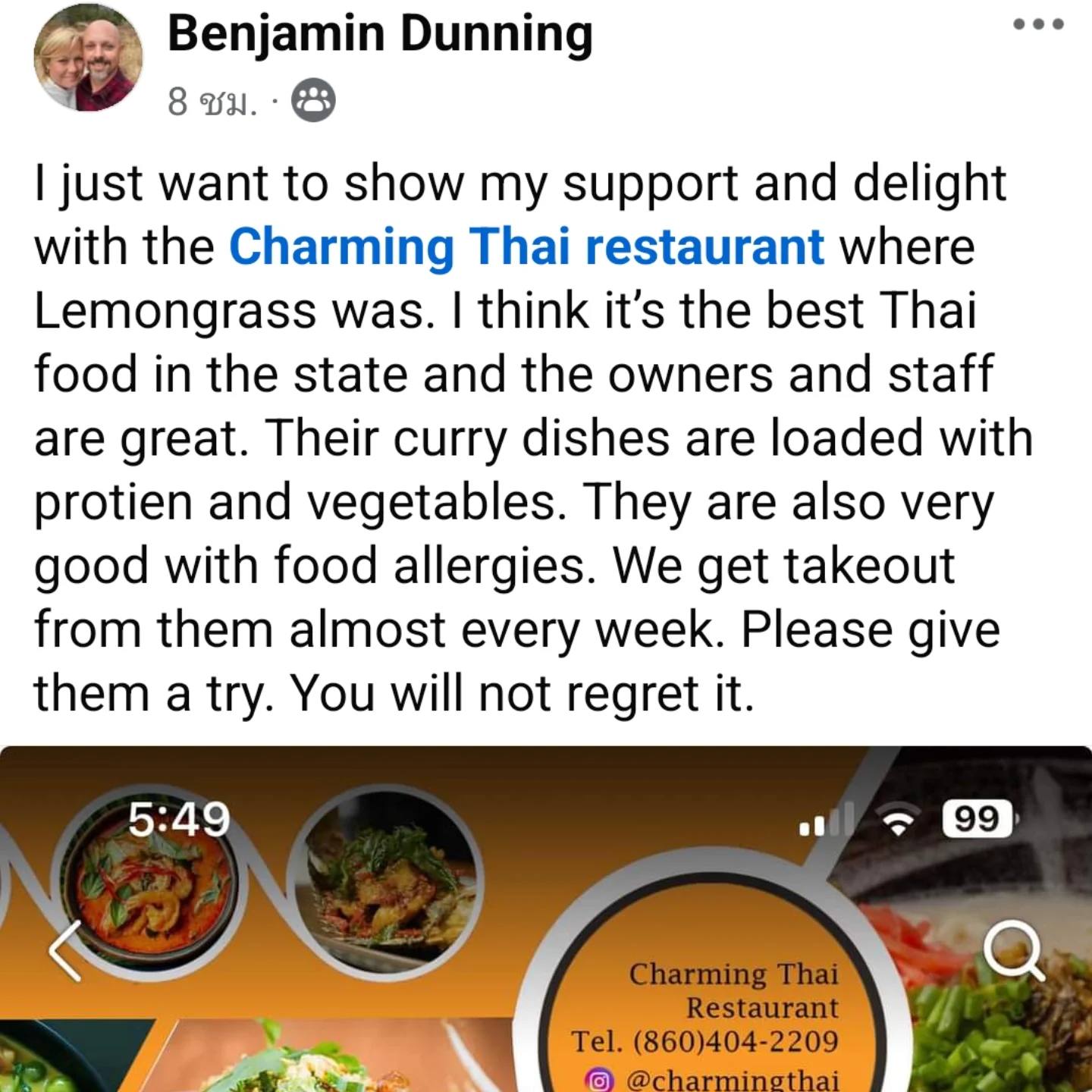Open the Charming Thai restaurant page link
This screenshot has height=1092, width=1092.
pos(526,247)
